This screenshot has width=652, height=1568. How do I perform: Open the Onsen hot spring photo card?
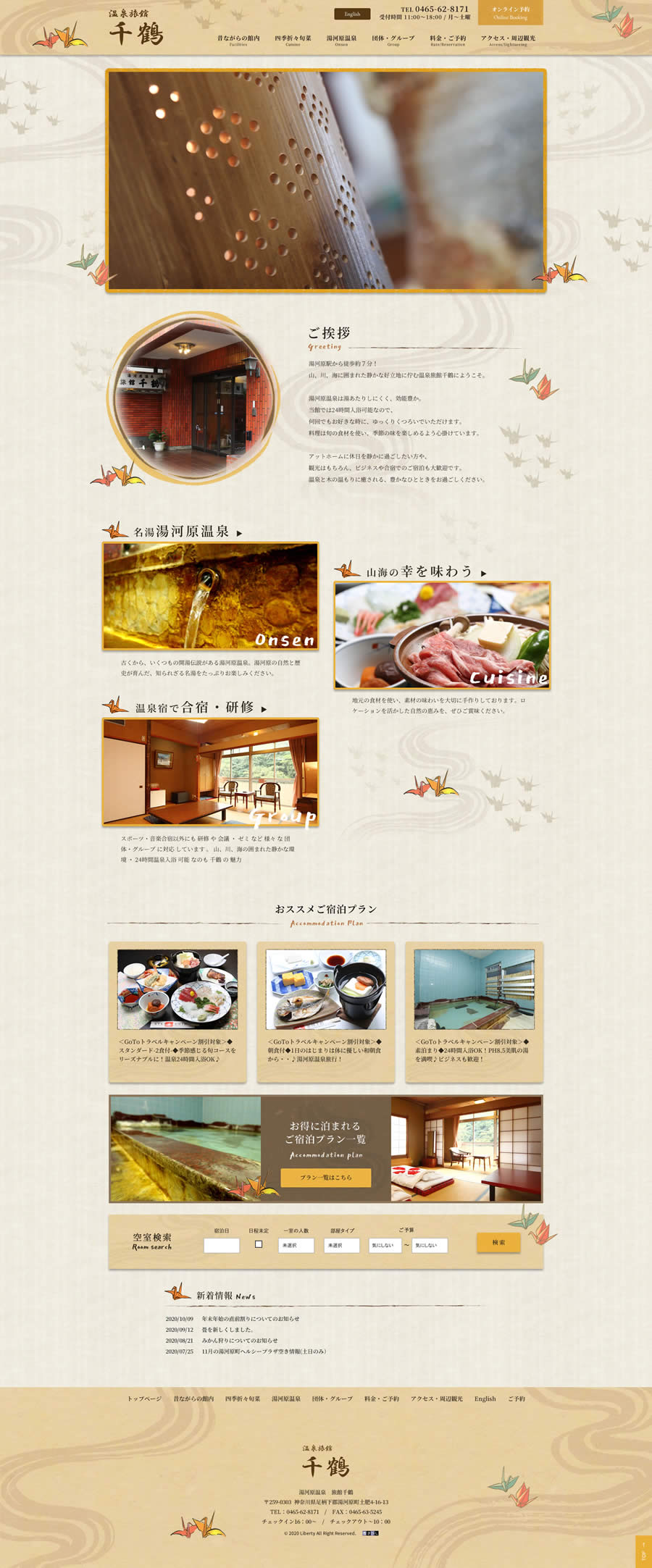210,595
